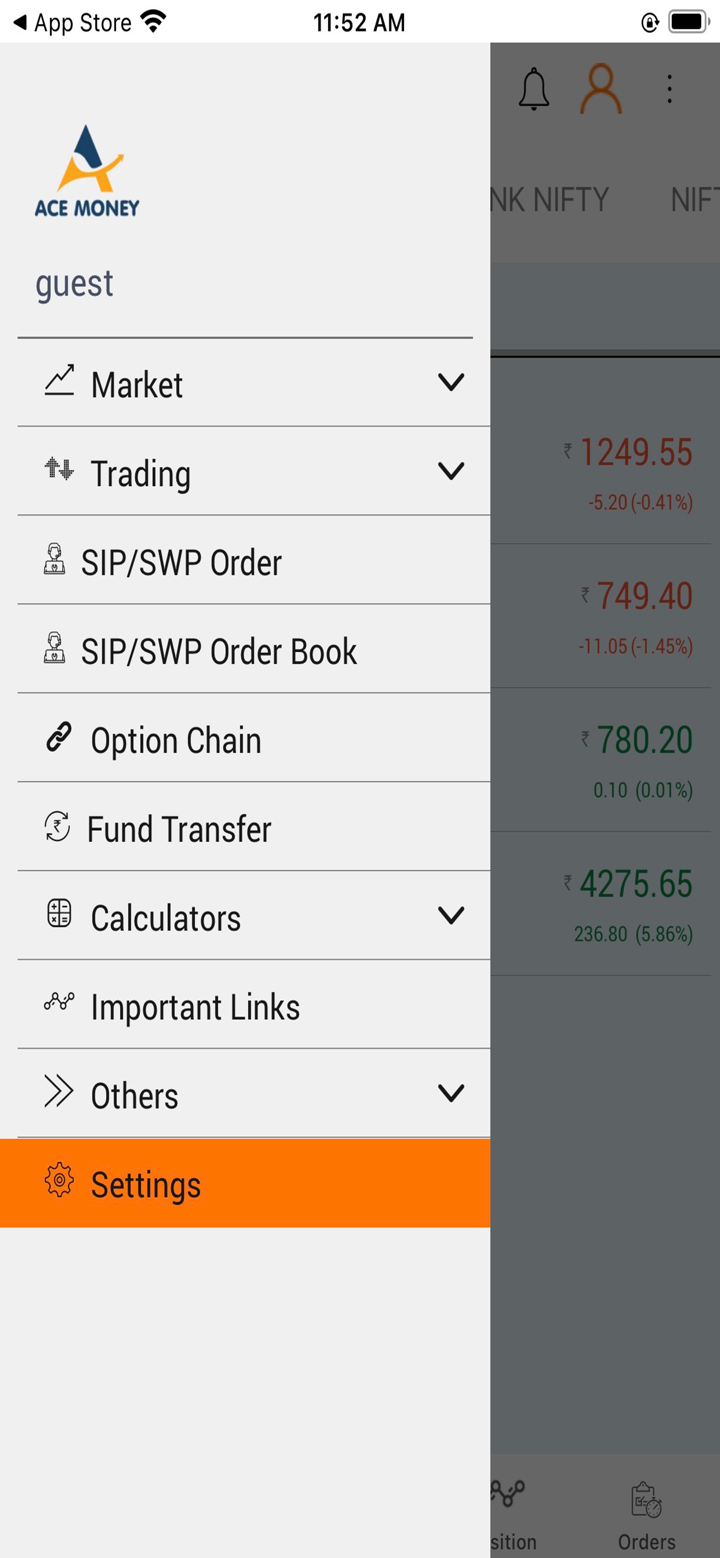Open the three-dot overflow menu
The width and height of the screenshot is (720, 1558).
pos(670,90)
